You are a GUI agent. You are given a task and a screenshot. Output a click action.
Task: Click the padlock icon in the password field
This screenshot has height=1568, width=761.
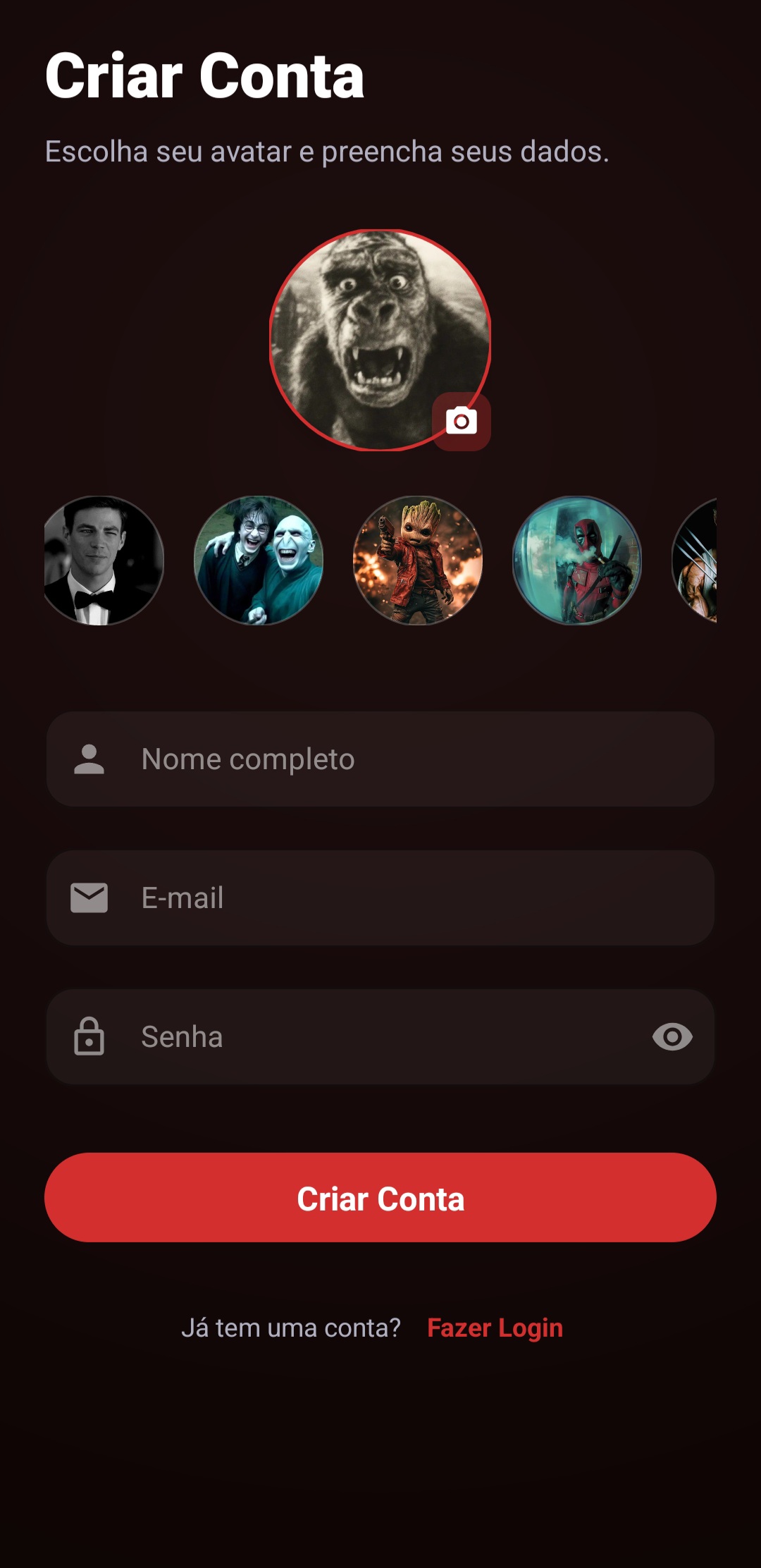point(89,1036)
